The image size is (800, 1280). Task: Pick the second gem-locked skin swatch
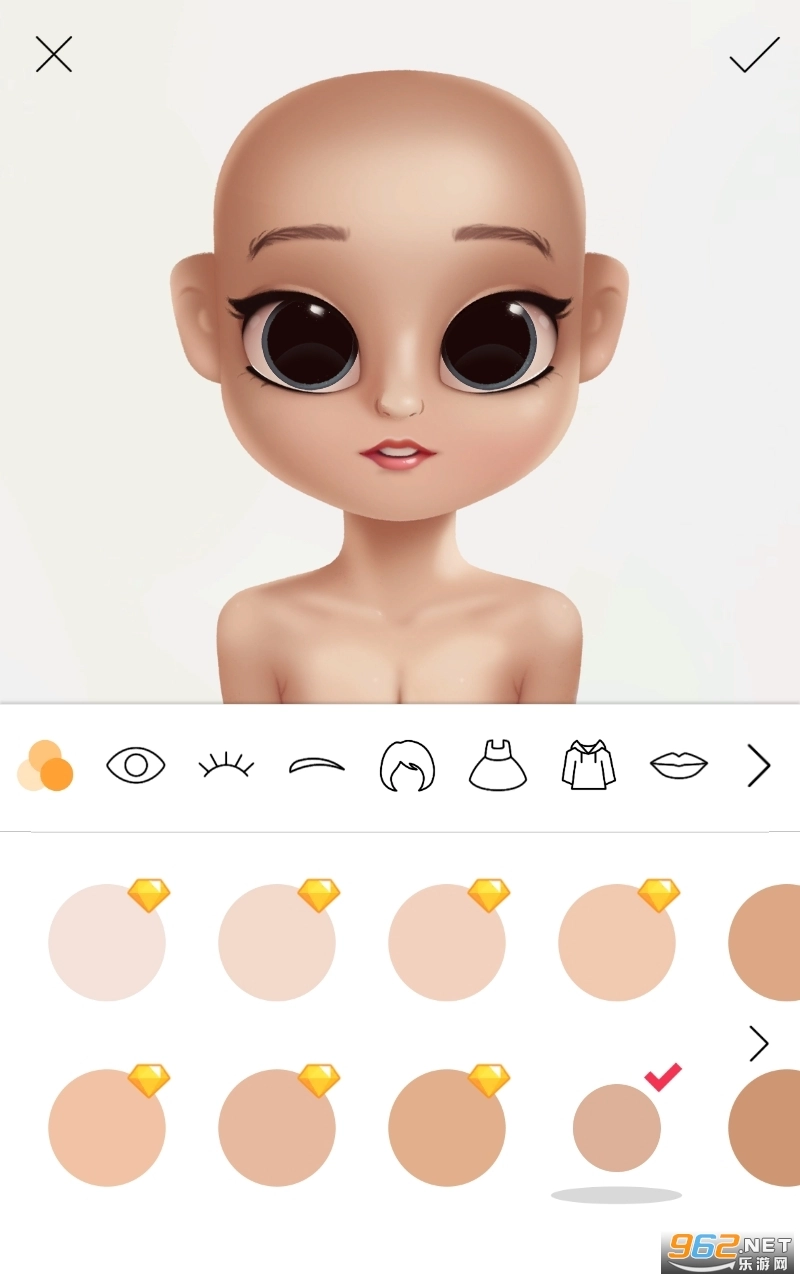[x=277, y=940]
